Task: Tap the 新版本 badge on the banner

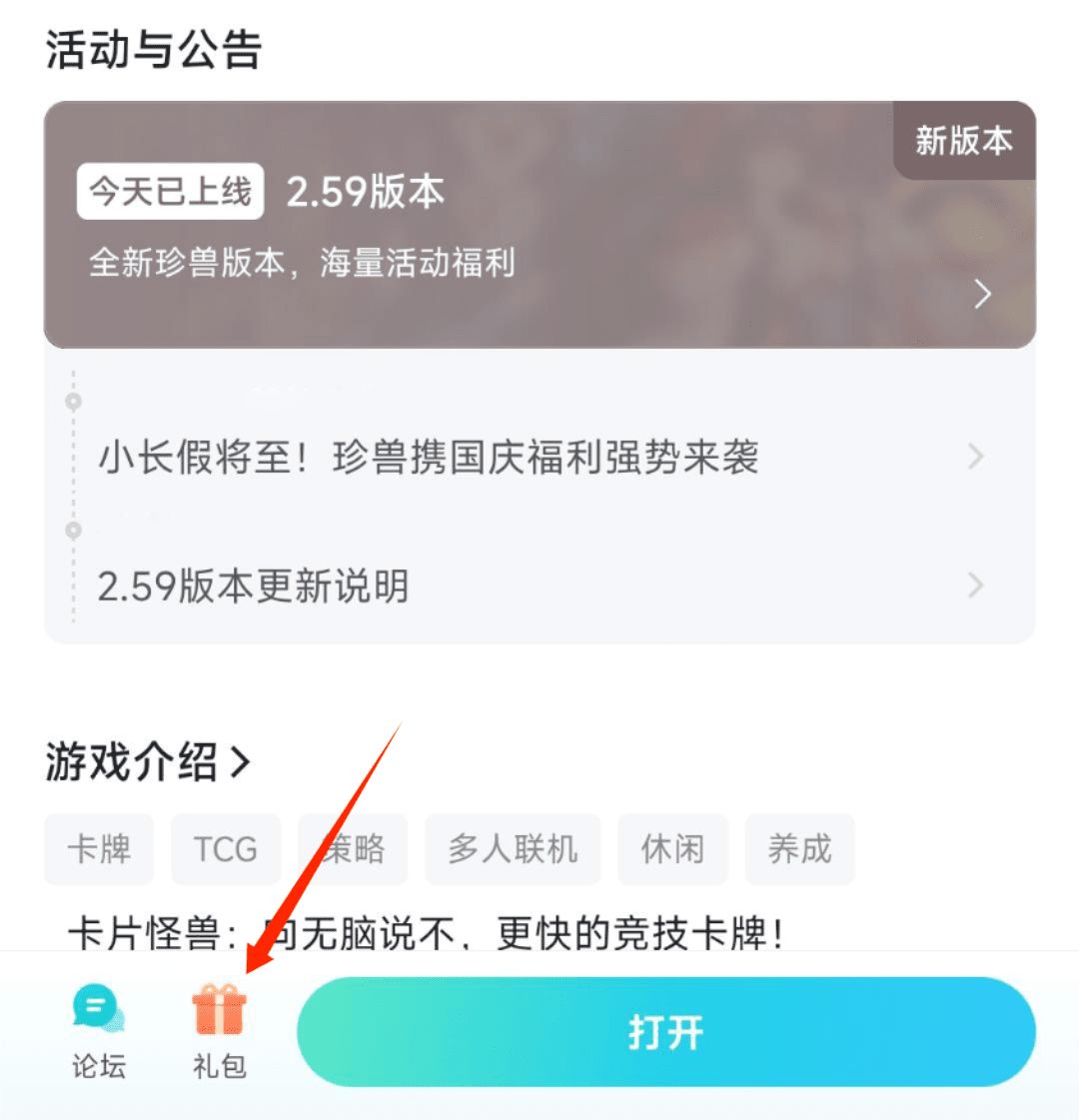Action: (x=963, y=142)
